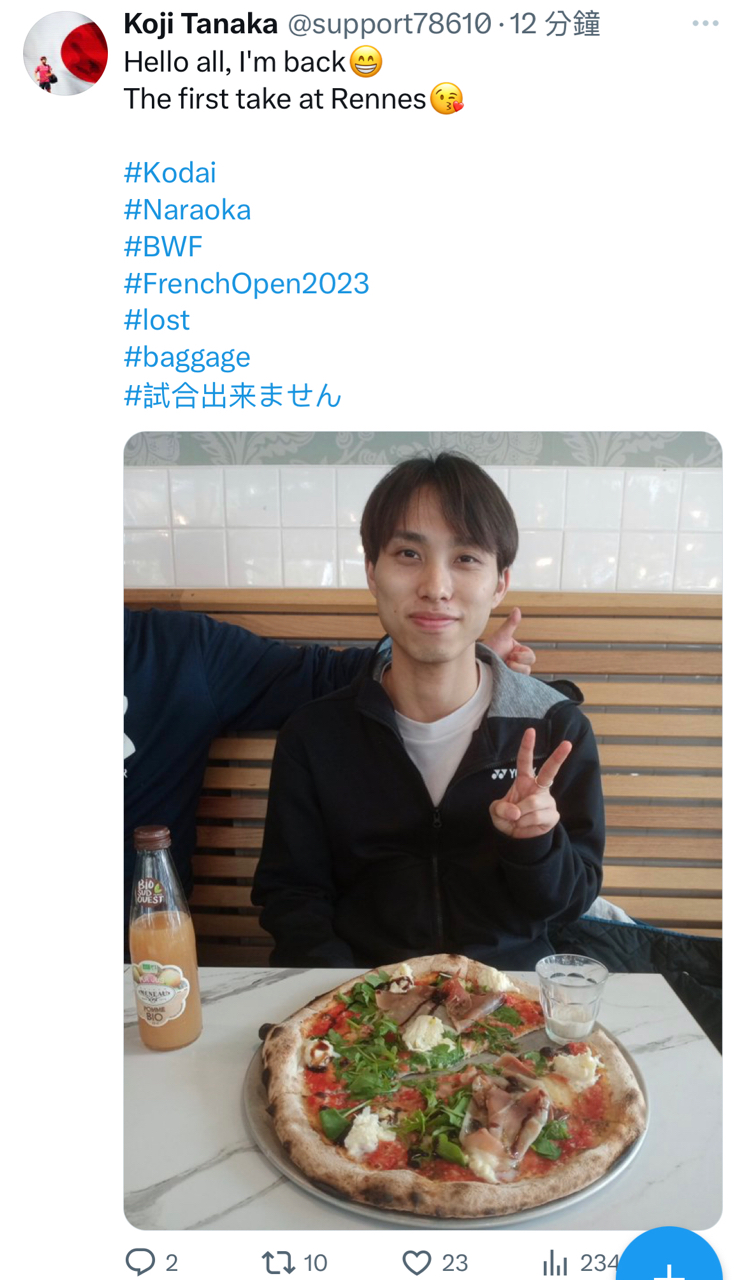746x1280 pixels.
Task: Reply to Koji Tanaka's tweet
Action: (x=140, y=1262)
